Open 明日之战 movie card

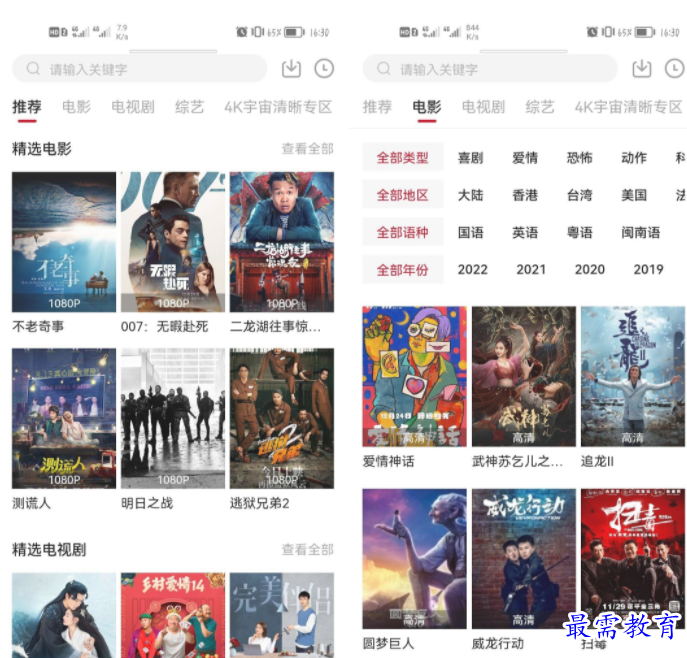(172, 418)
